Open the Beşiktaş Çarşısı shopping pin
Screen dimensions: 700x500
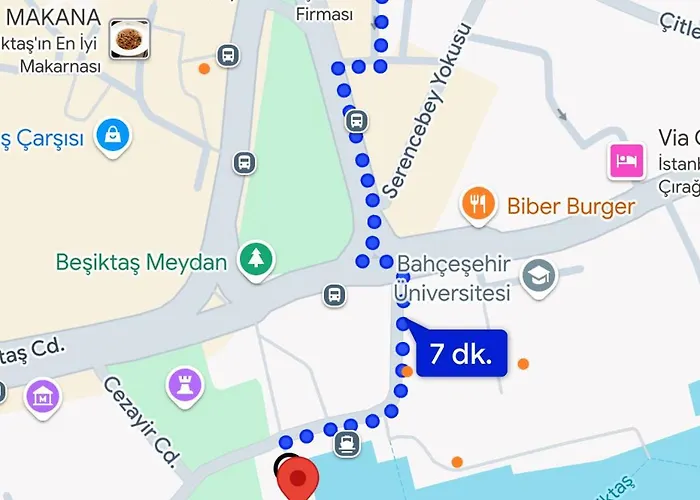pos(114,136)
